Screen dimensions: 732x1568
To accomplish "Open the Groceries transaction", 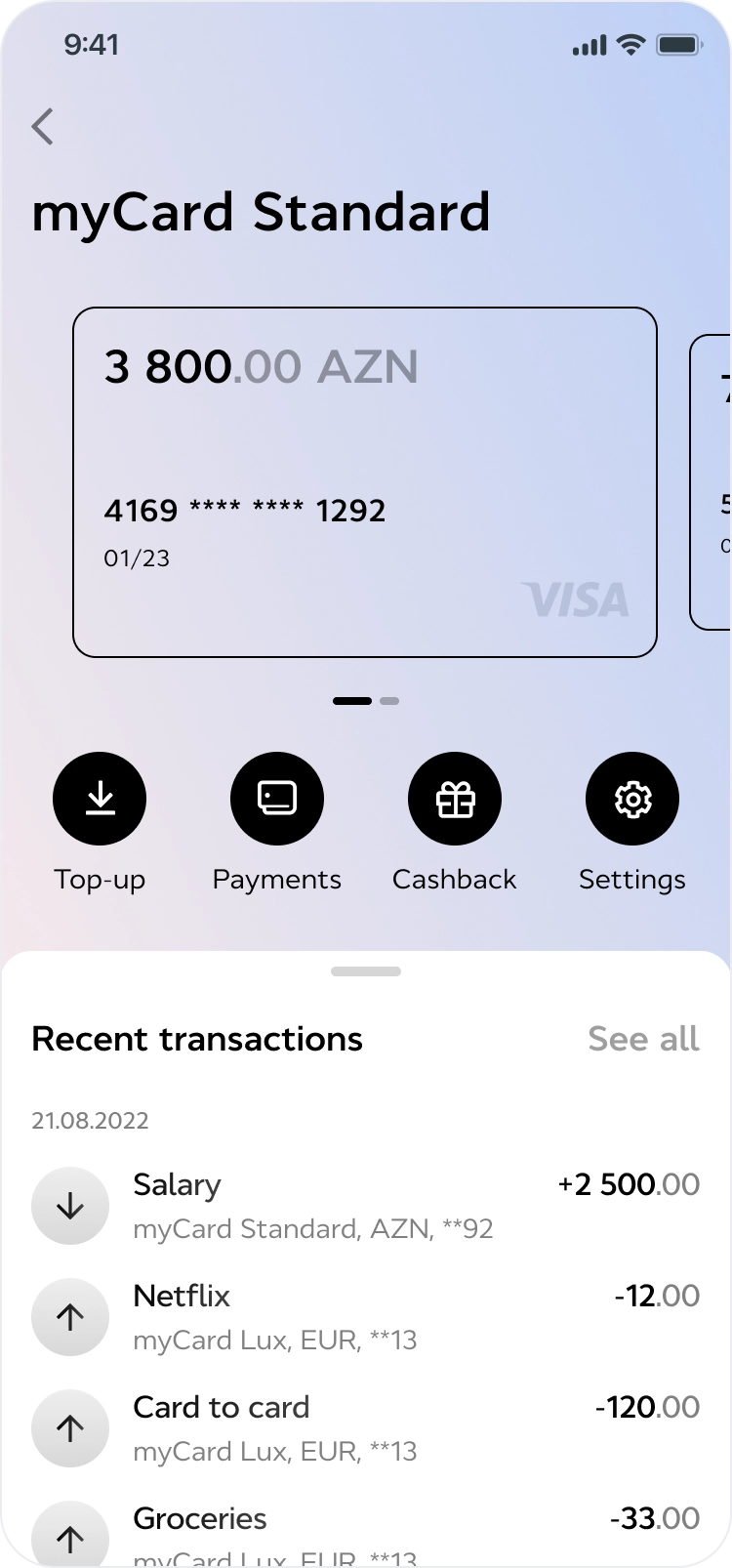I will point(365,1535).
